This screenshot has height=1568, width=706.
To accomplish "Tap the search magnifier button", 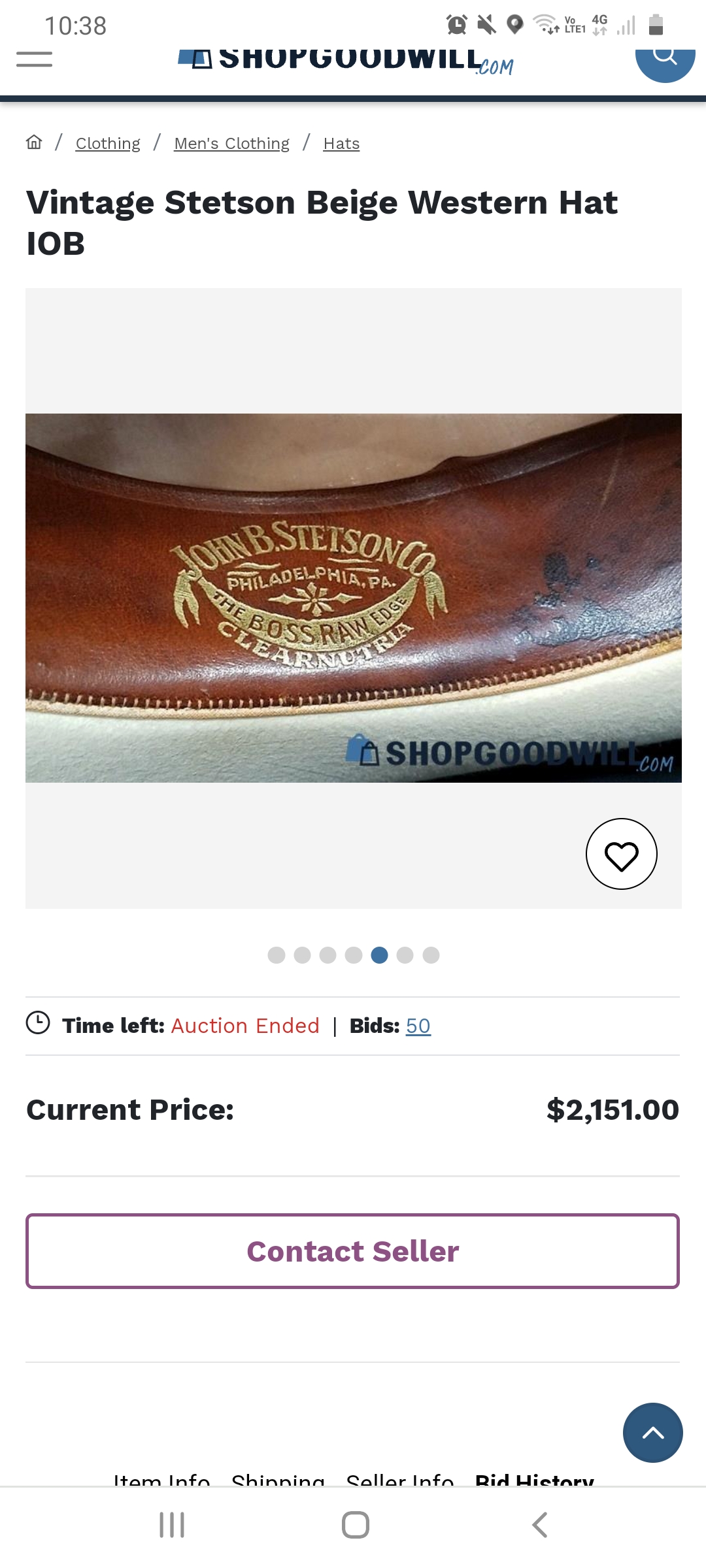I will (665, 59).
